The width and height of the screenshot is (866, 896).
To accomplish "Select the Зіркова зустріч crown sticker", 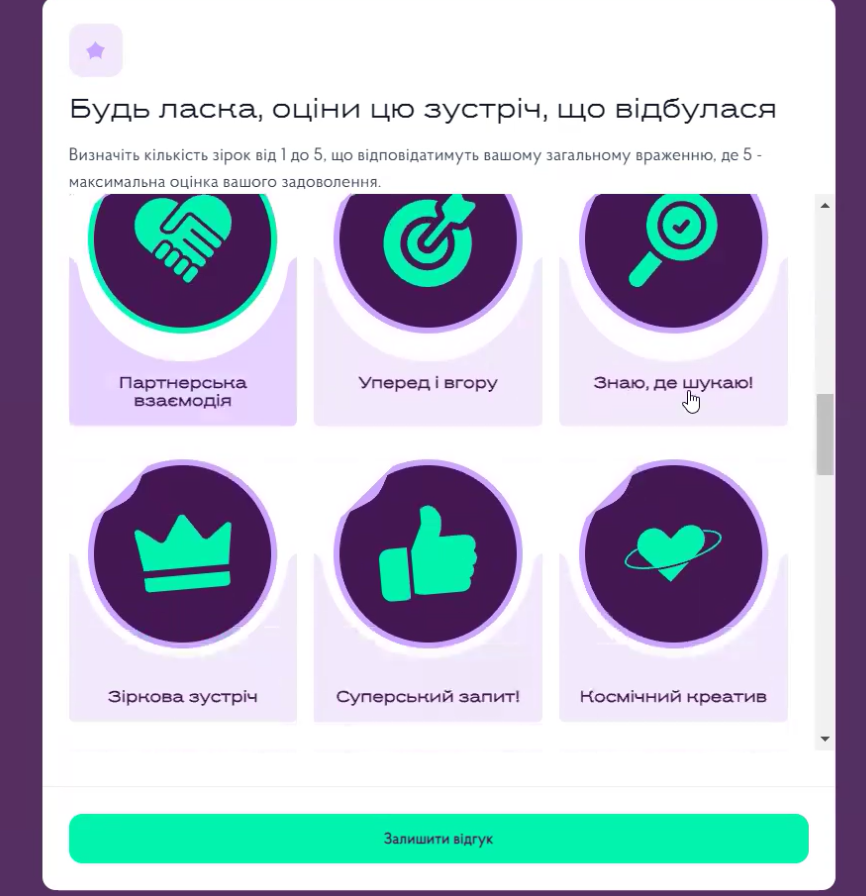I will (182, 590).
